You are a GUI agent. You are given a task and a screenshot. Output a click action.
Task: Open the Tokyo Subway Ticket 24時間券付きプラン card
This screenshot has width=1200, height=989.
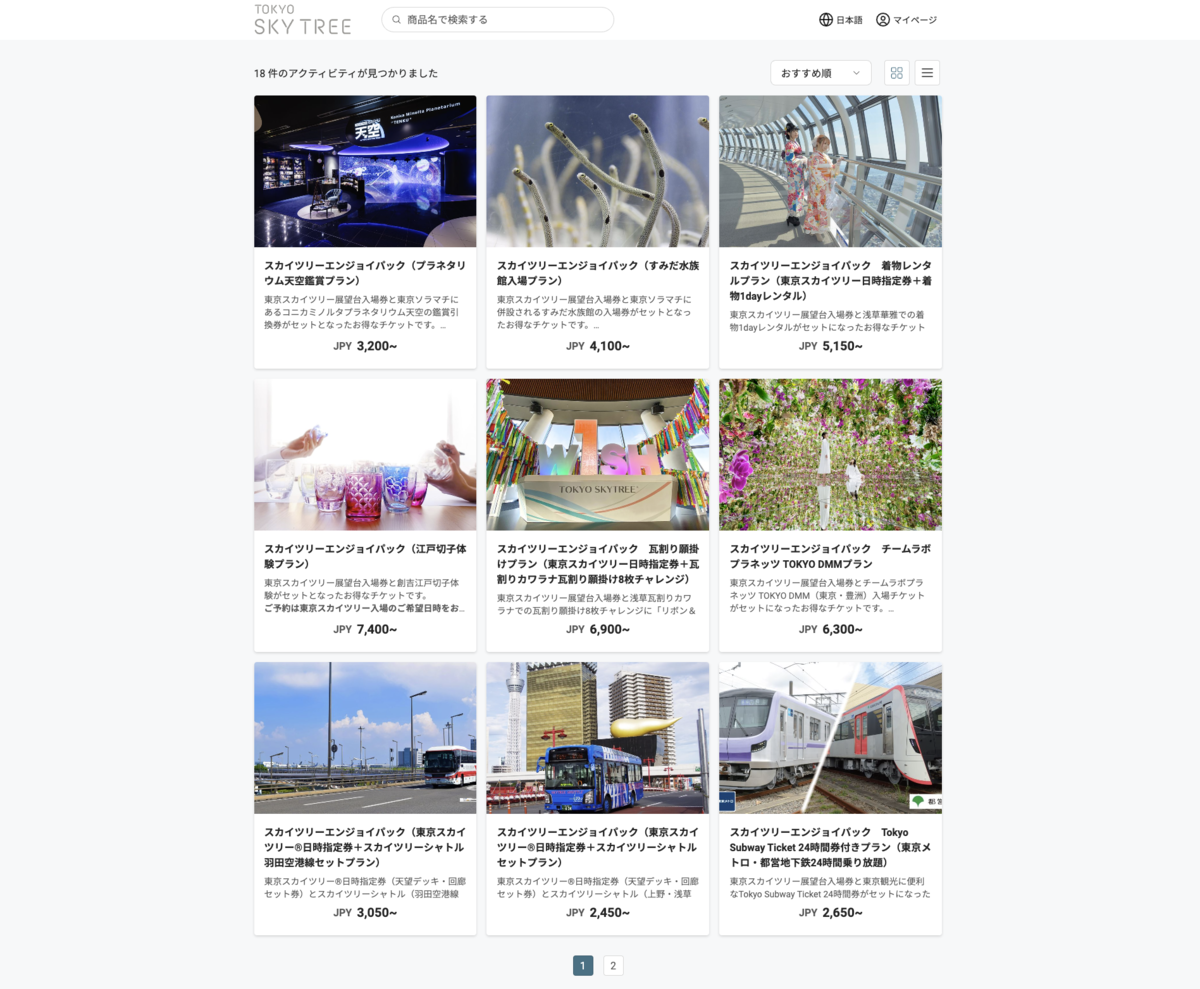click(x=830, y=798)
